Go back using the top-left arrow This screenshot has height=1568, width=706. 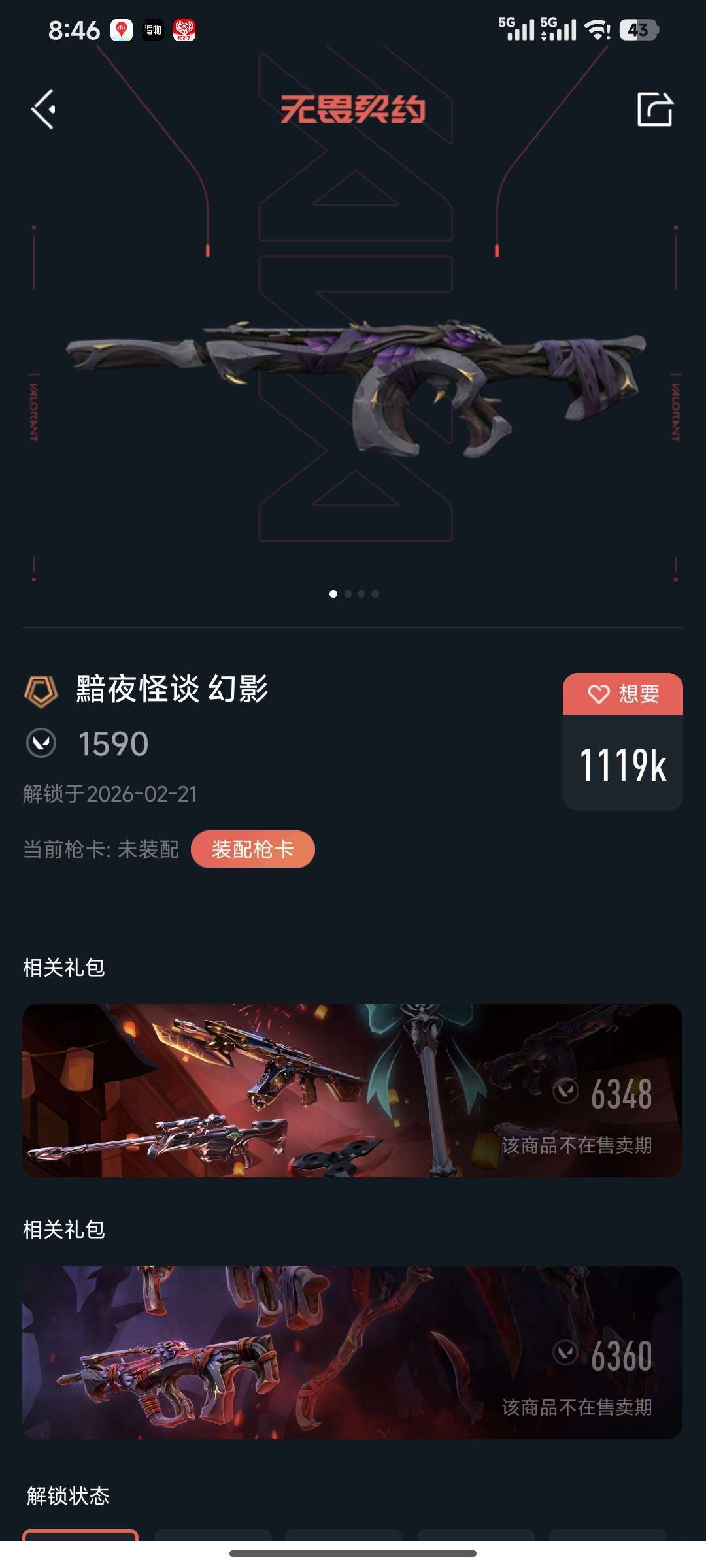point(44,109)
